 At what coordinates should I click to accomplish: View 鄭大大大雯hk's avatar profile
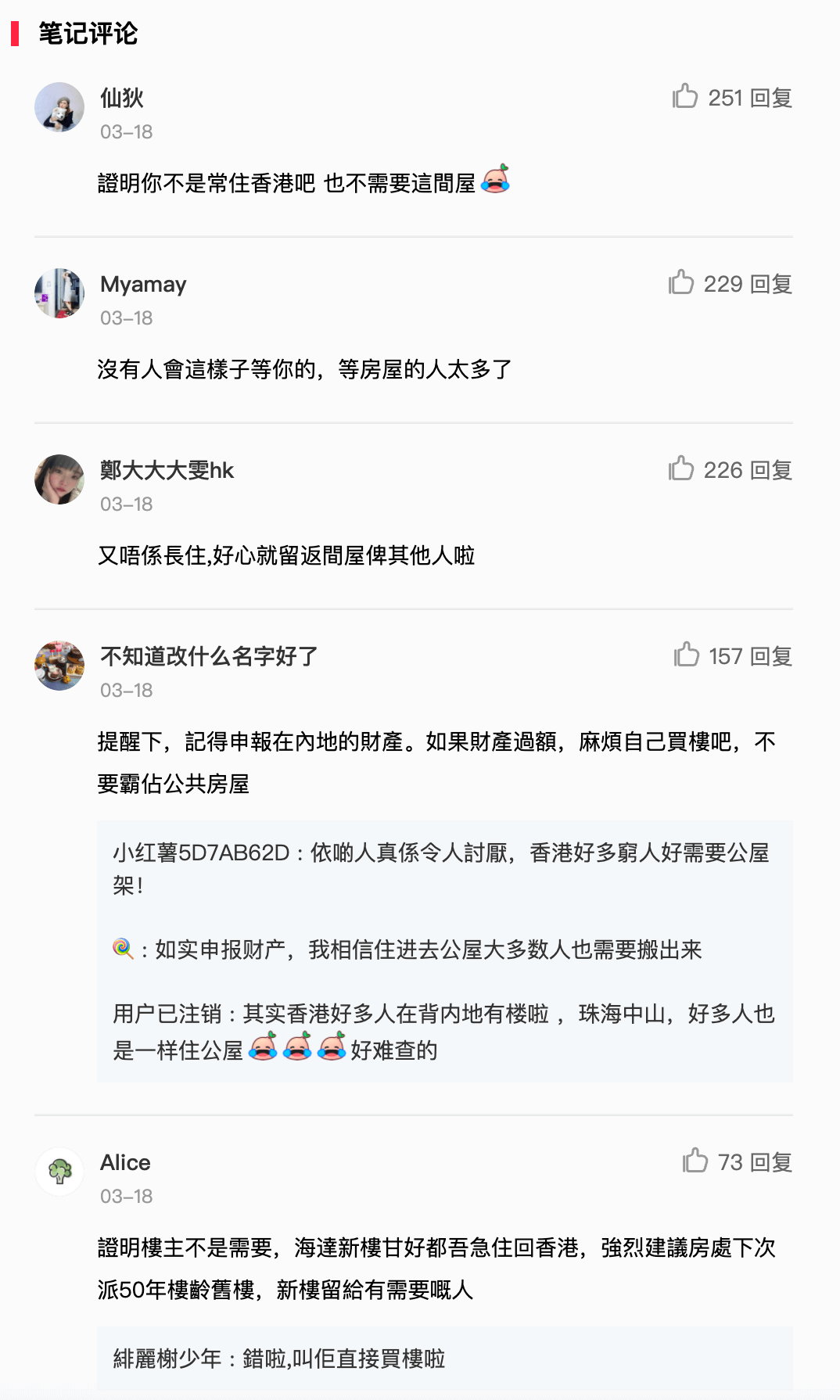pyautogui.click(x=59, y=479)
